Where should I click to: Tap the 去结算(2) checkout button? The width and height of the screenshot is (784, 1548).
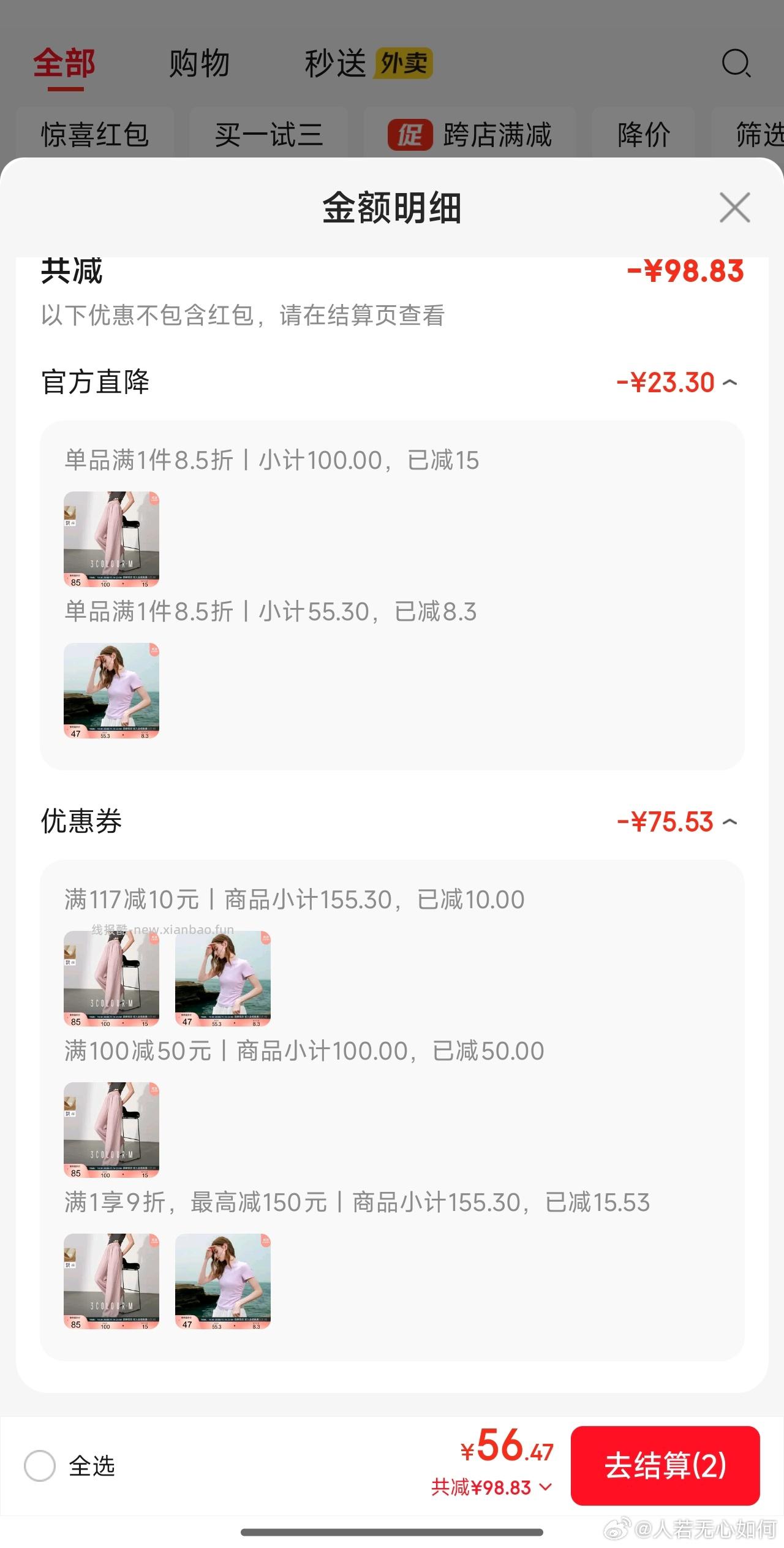tap(665, 1468)
